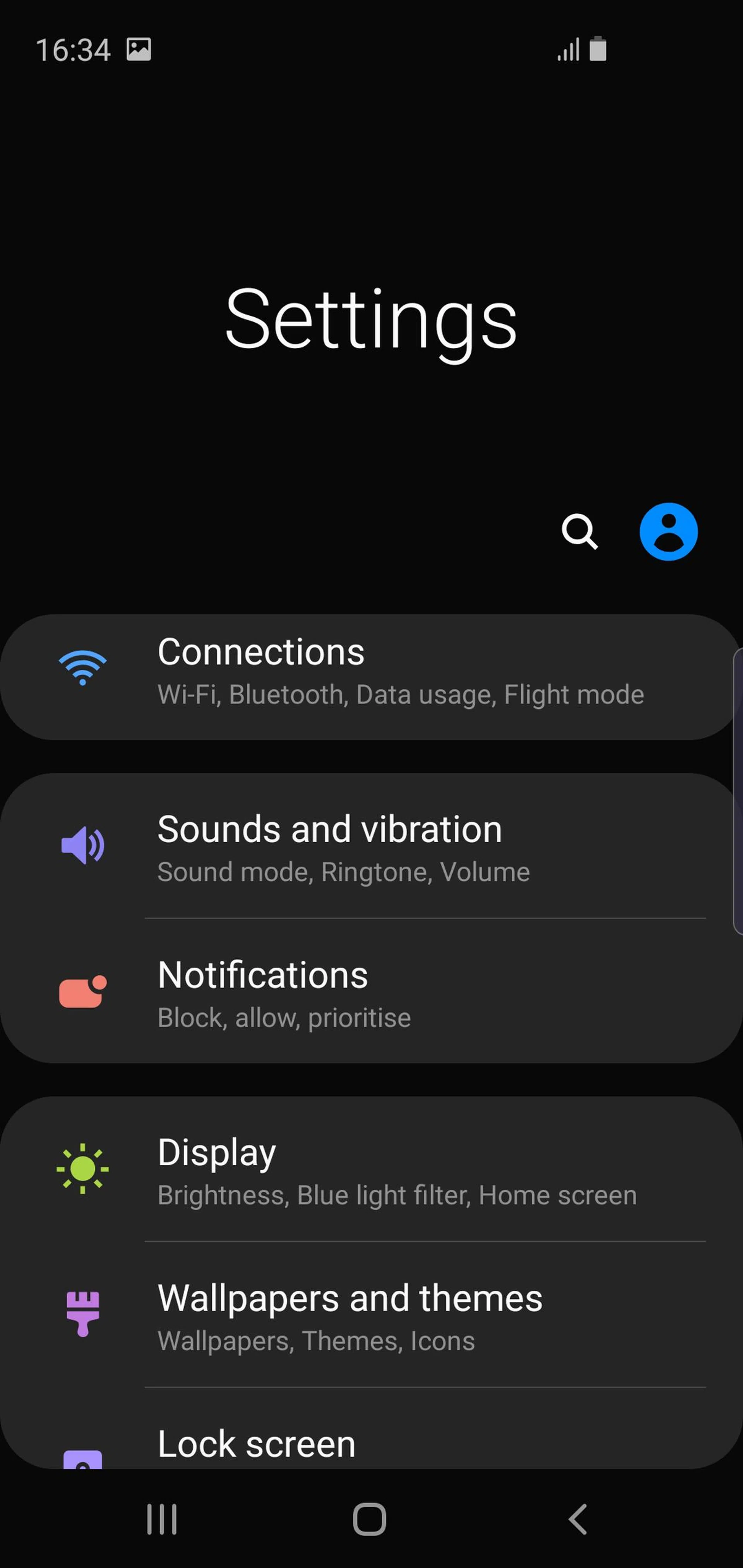Image resolution: width=743 pixels, height=1568 pixels.
Task: Open Connections settings
Action: pos(370,677)
